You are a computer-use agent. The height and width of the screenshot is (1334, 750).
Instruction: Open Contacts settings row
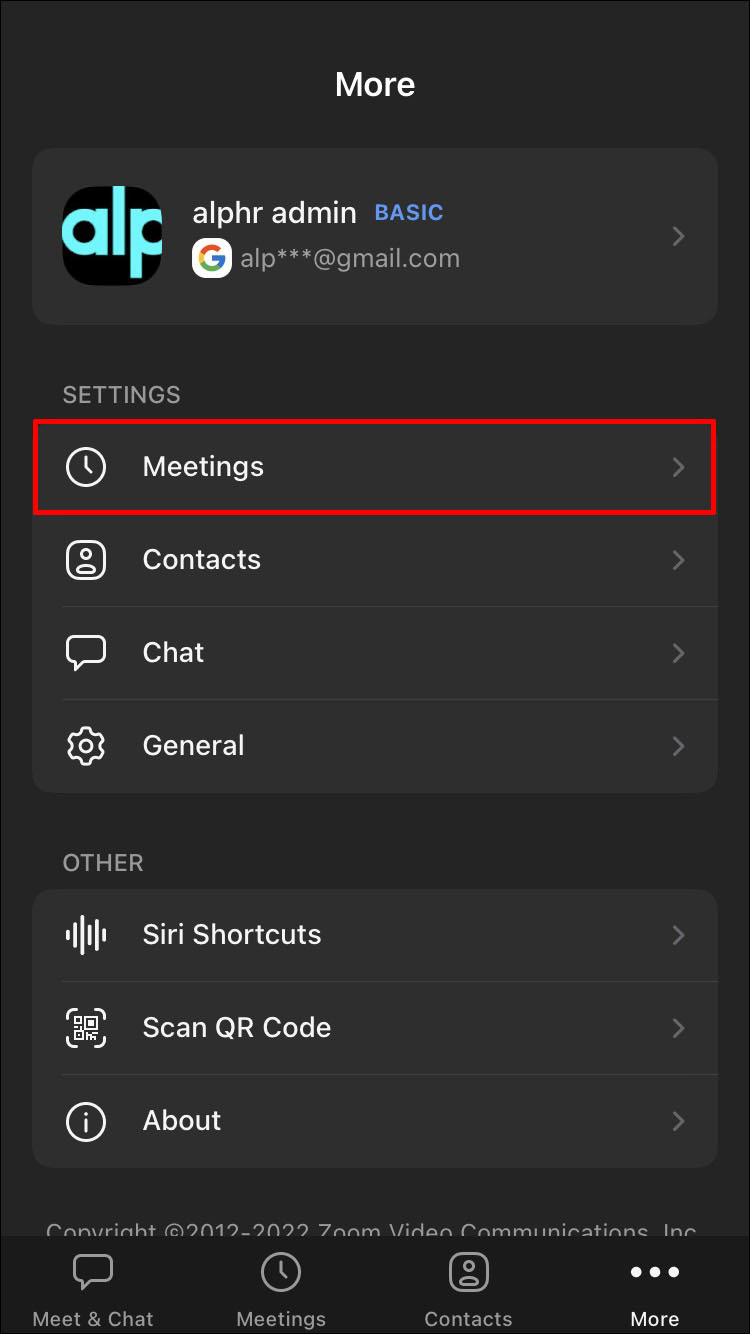(374, 560)
